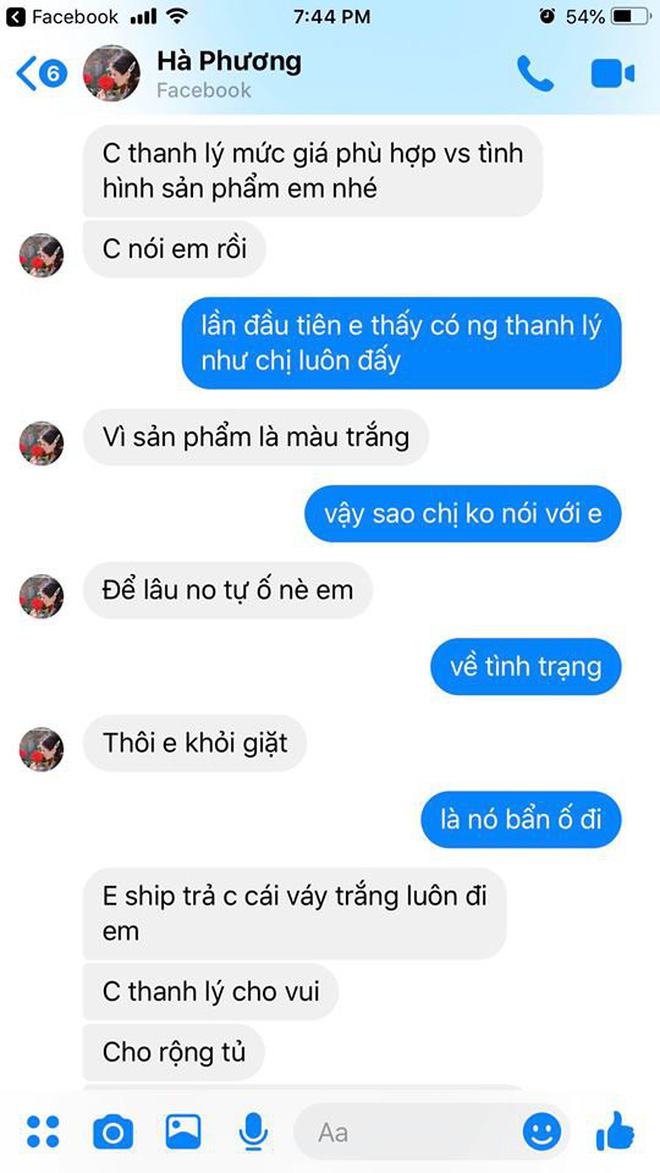Start a video call with Hà Phương
This screenshot has height=1173, width=660.
pos(612,73)
